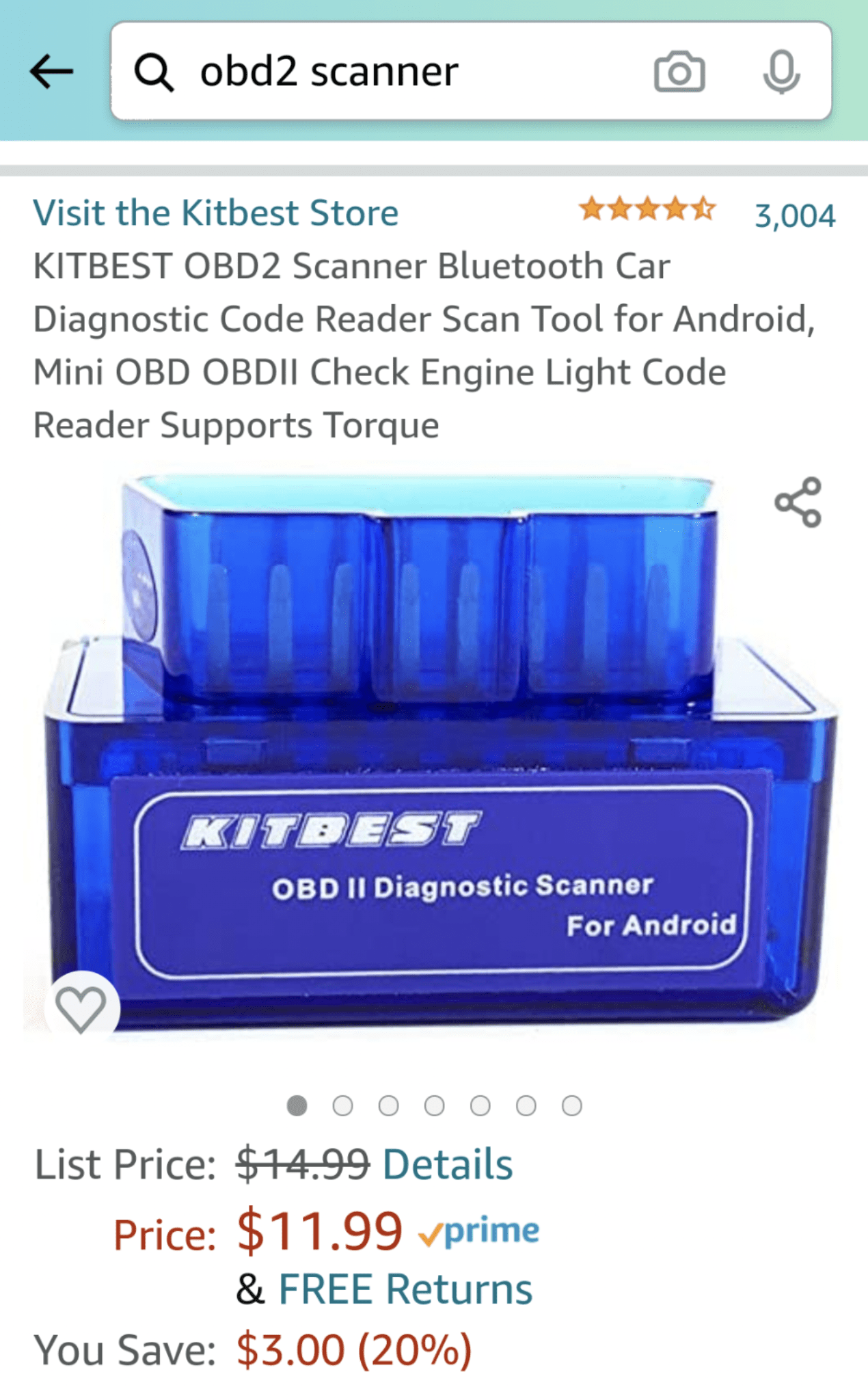View List Price Details
This screenshot has height=1400, width=868.
pos(448,1164)
